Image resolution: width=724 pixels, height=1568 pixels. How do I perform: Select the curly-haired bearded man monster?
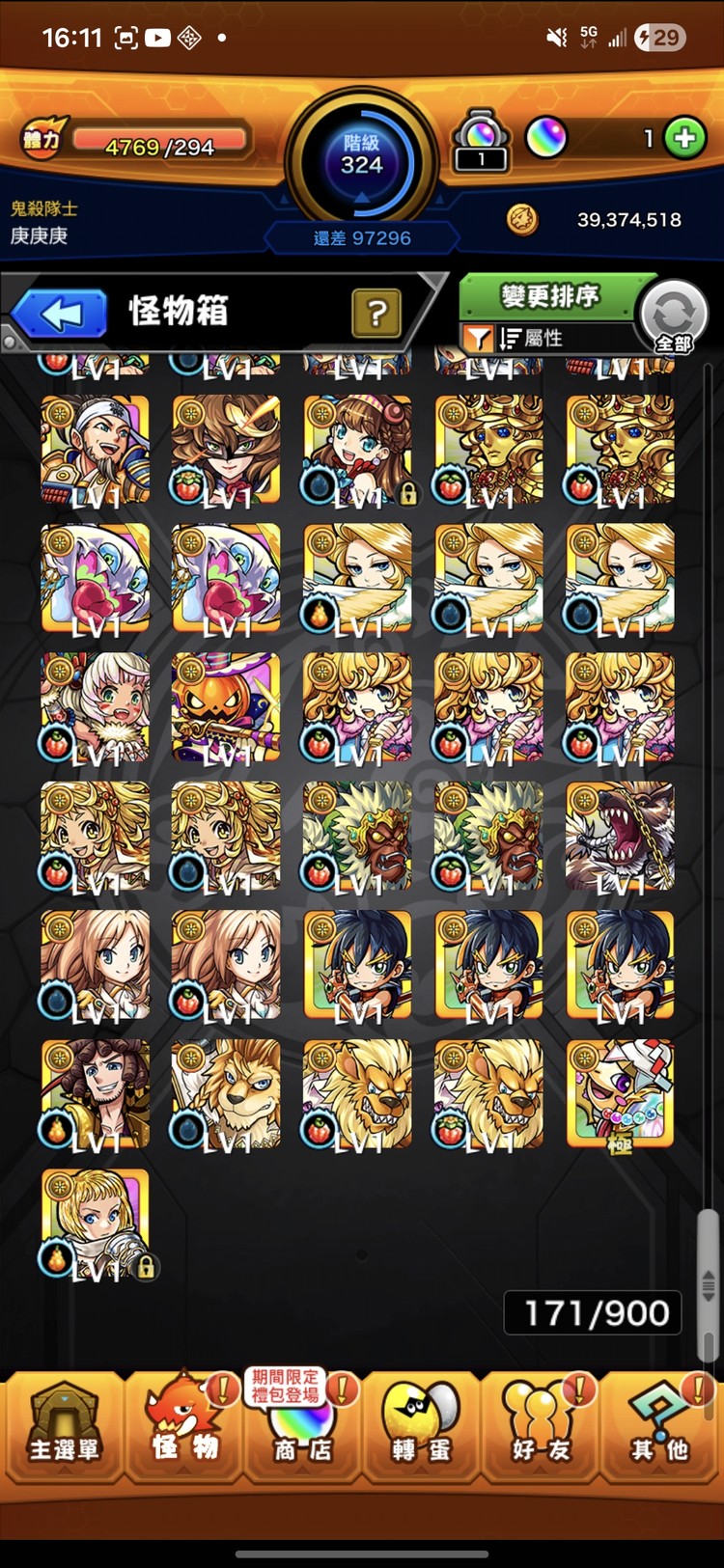(96, 1094)
